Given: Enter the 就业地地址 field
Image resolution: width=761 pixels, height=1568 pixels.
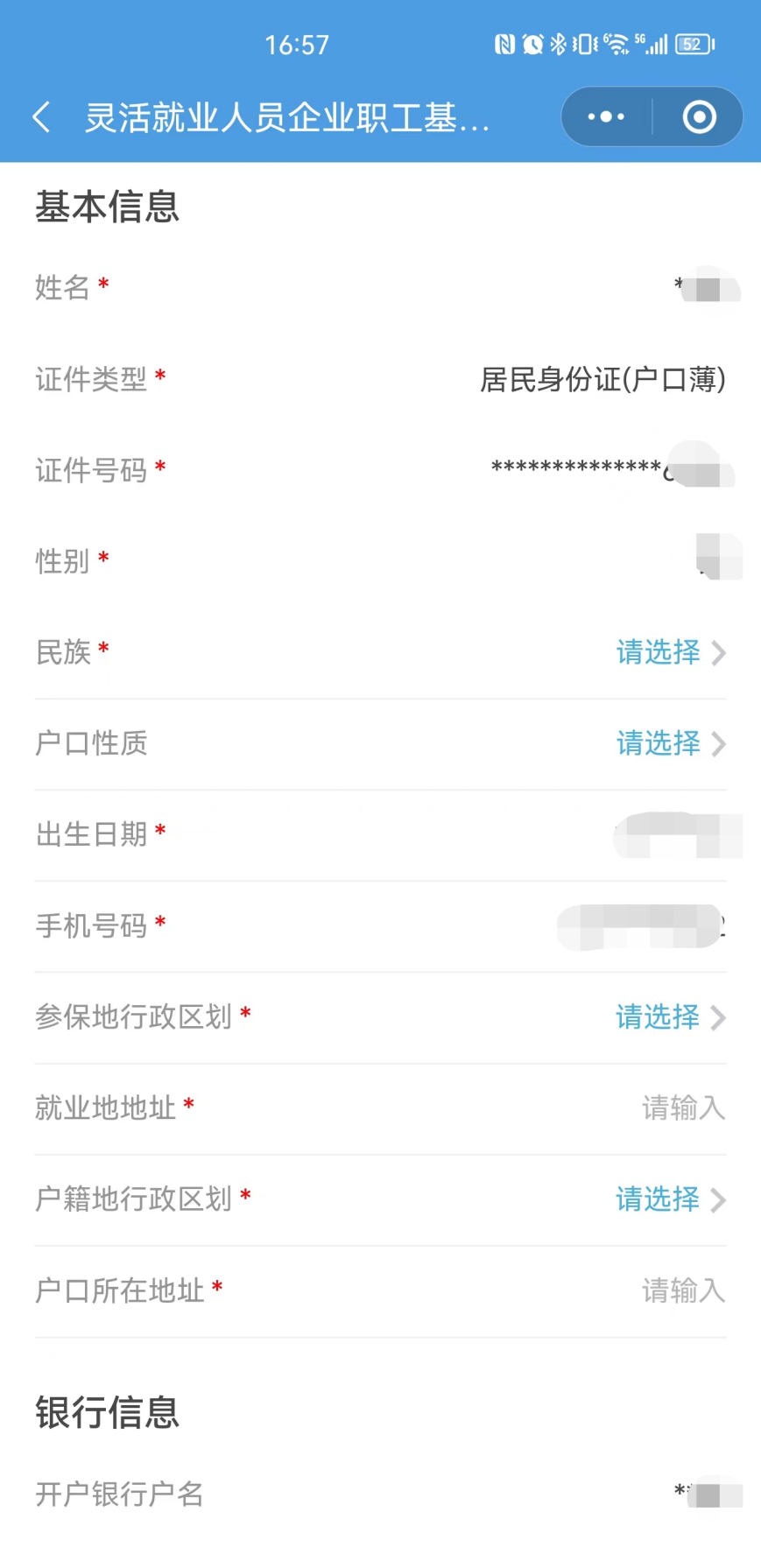Looking at the screenshot, I should coord(682,1108).
